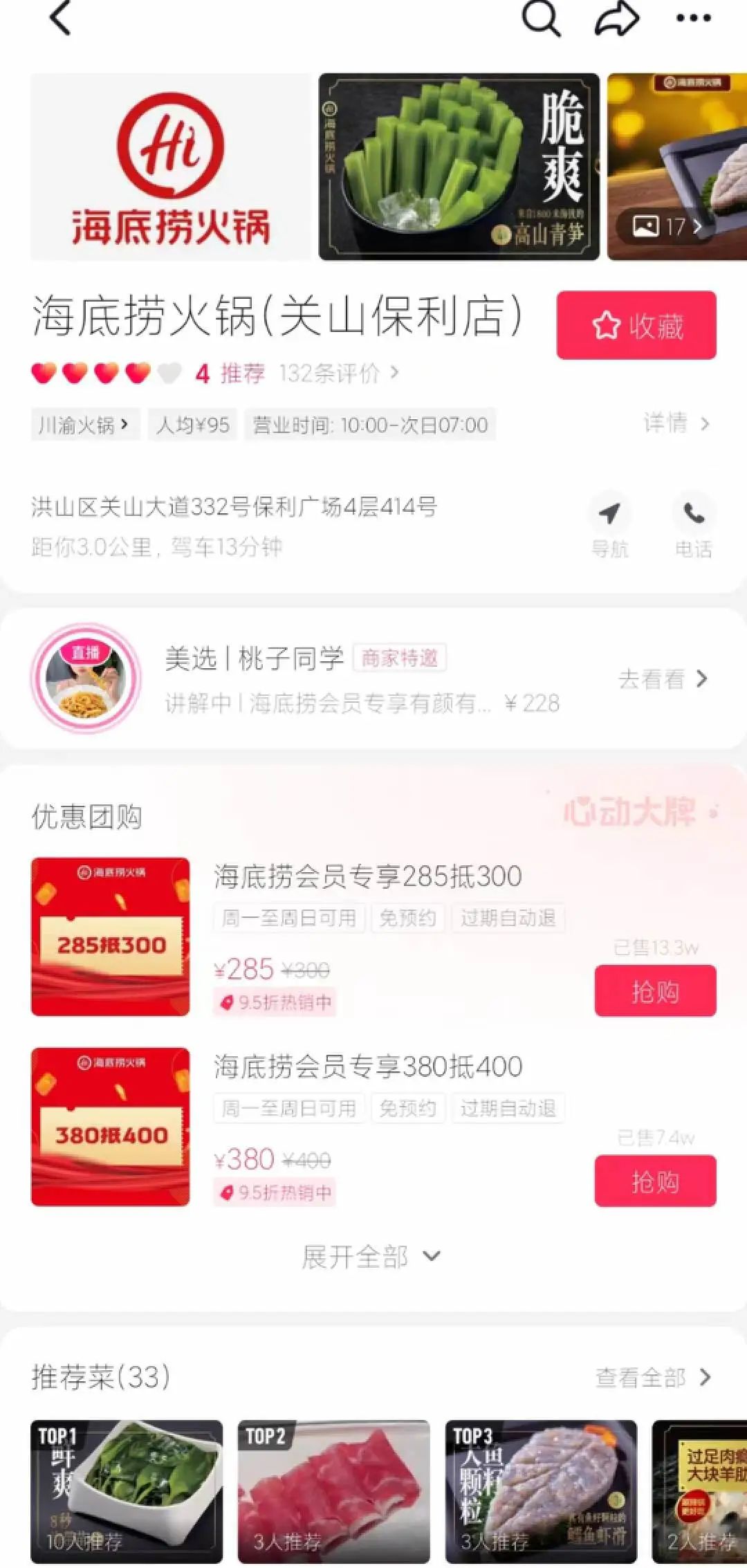Open the 17 photos gallery
747x1568 pixels.
pyautogui.click(x=666, y=226)
